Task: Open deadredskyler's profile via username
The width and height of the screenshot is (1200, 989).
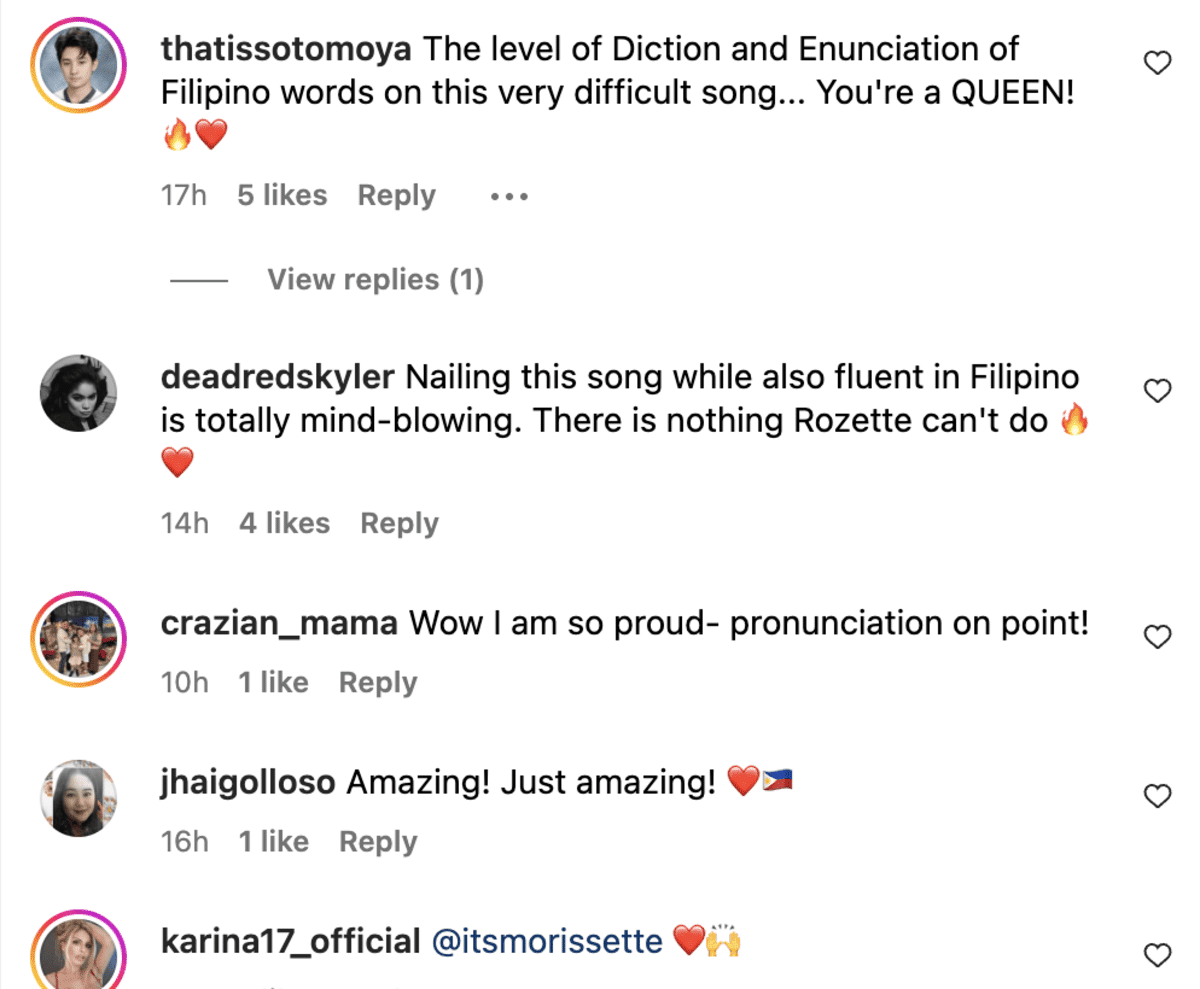Action: [278, 378]
